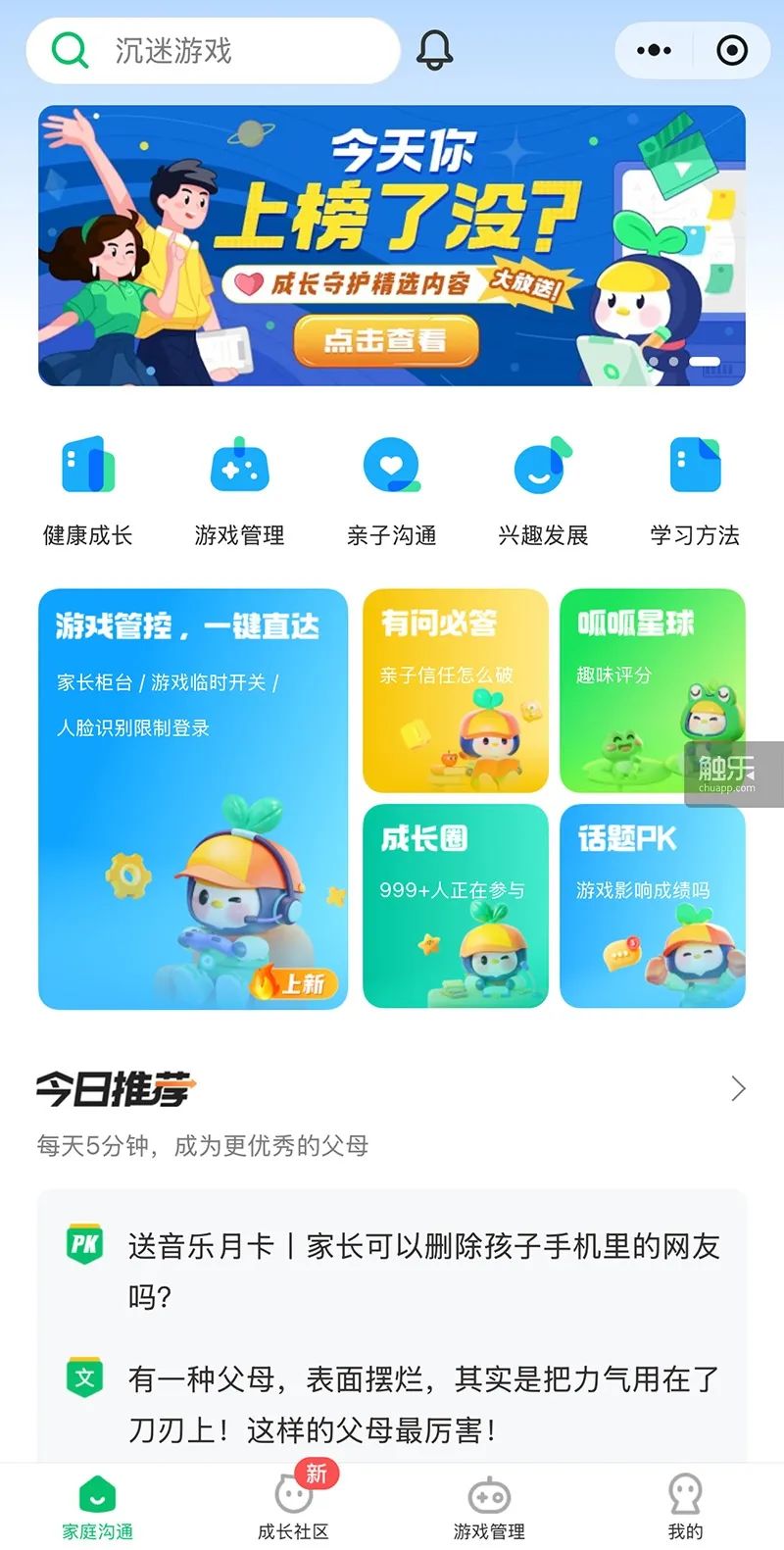This screenshot has height=1550, width=784.
Task: Switch to the 我的 tab
Action: (x=685, y=1507)
